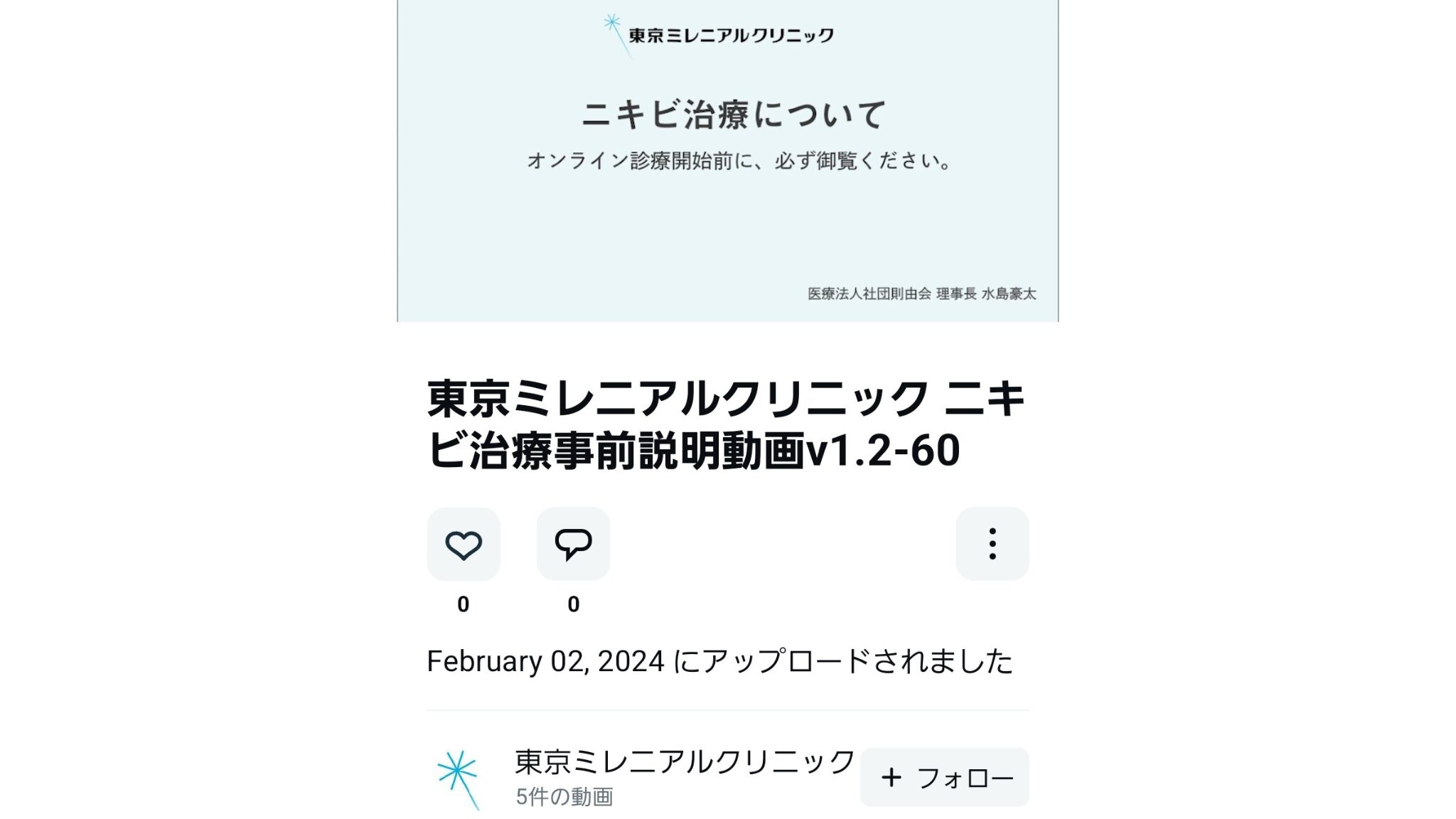Open the three-dot overflow menu

coord(992,545)
